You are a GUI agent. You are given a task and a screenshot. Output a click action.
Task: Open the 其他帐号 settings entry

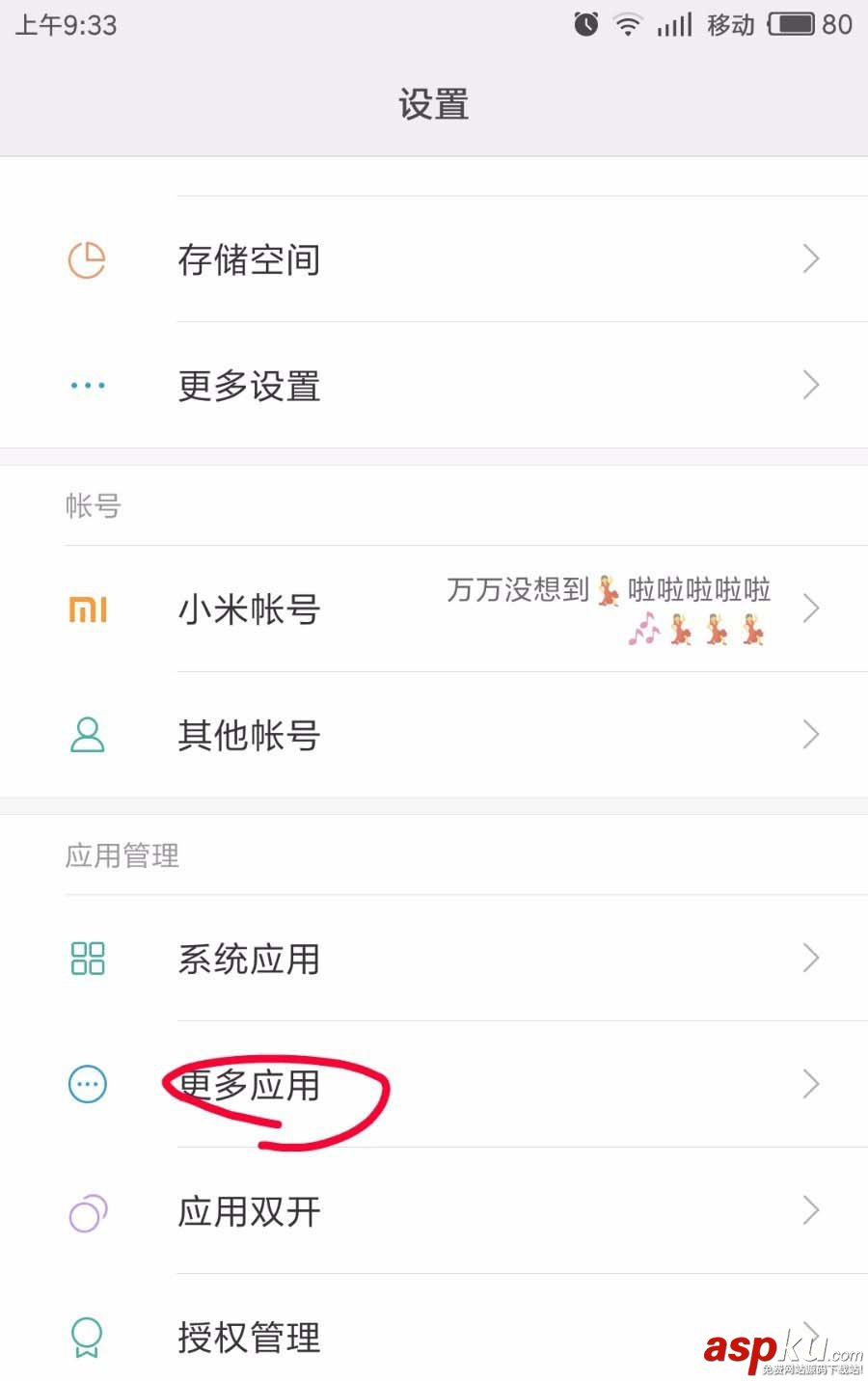tap(249, 735)
